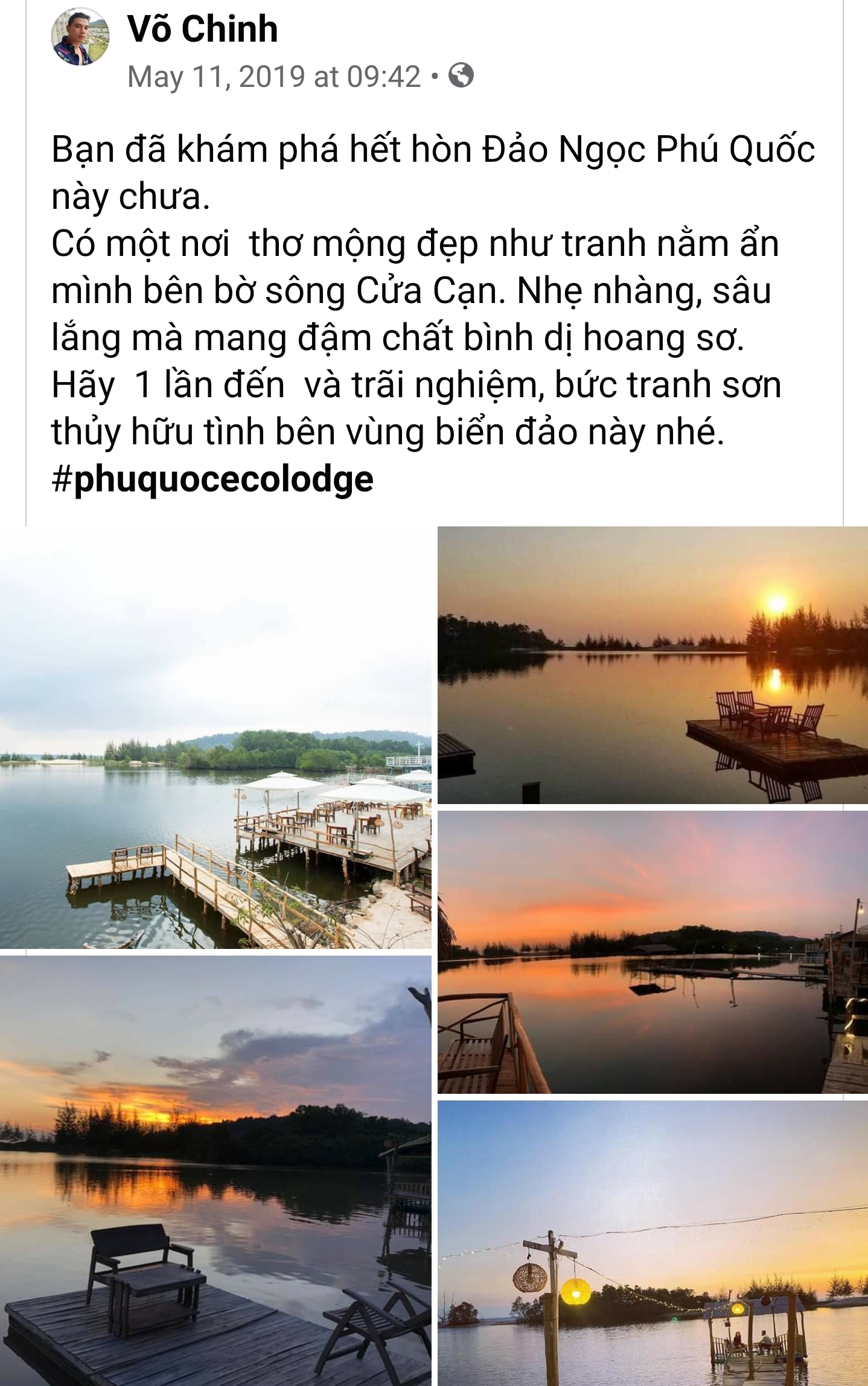
Task: View the sunset photo with floating deck chairs
Action: [x=653, y=665]
